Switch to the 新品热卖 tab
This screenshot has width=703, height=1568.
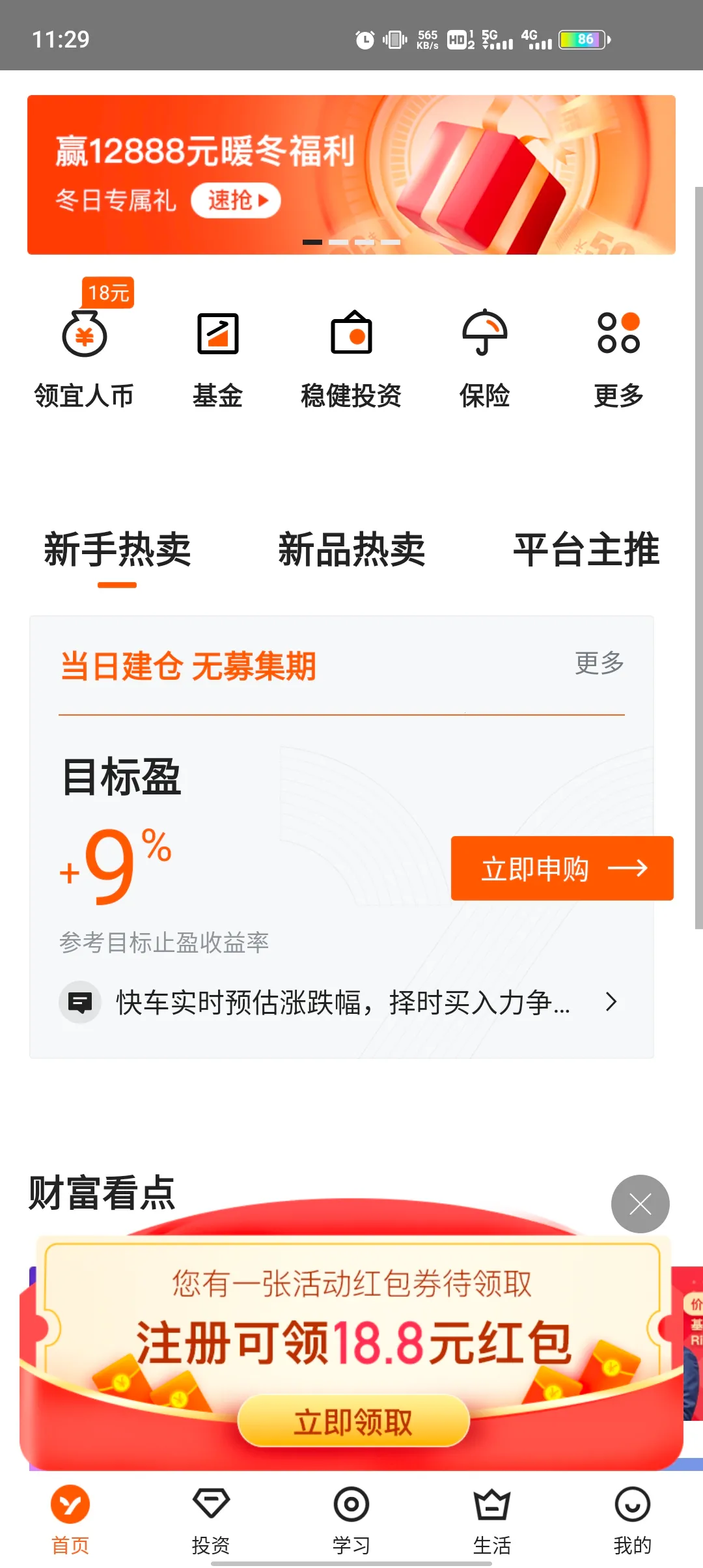pyautogui.click(x=351, y=550)
